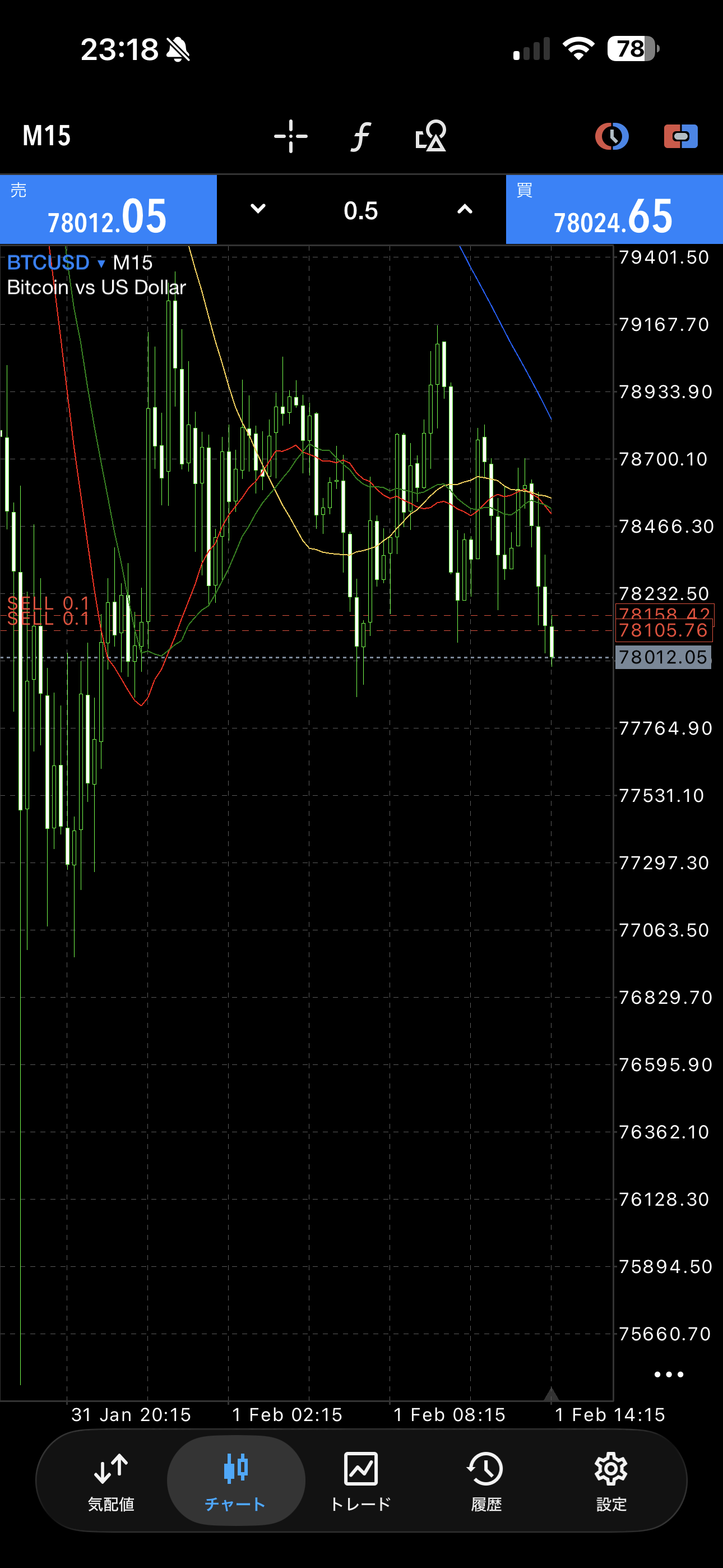
Task: Tap the red-blue clock icon in toolbar
Action: click(x=611, y=136)
